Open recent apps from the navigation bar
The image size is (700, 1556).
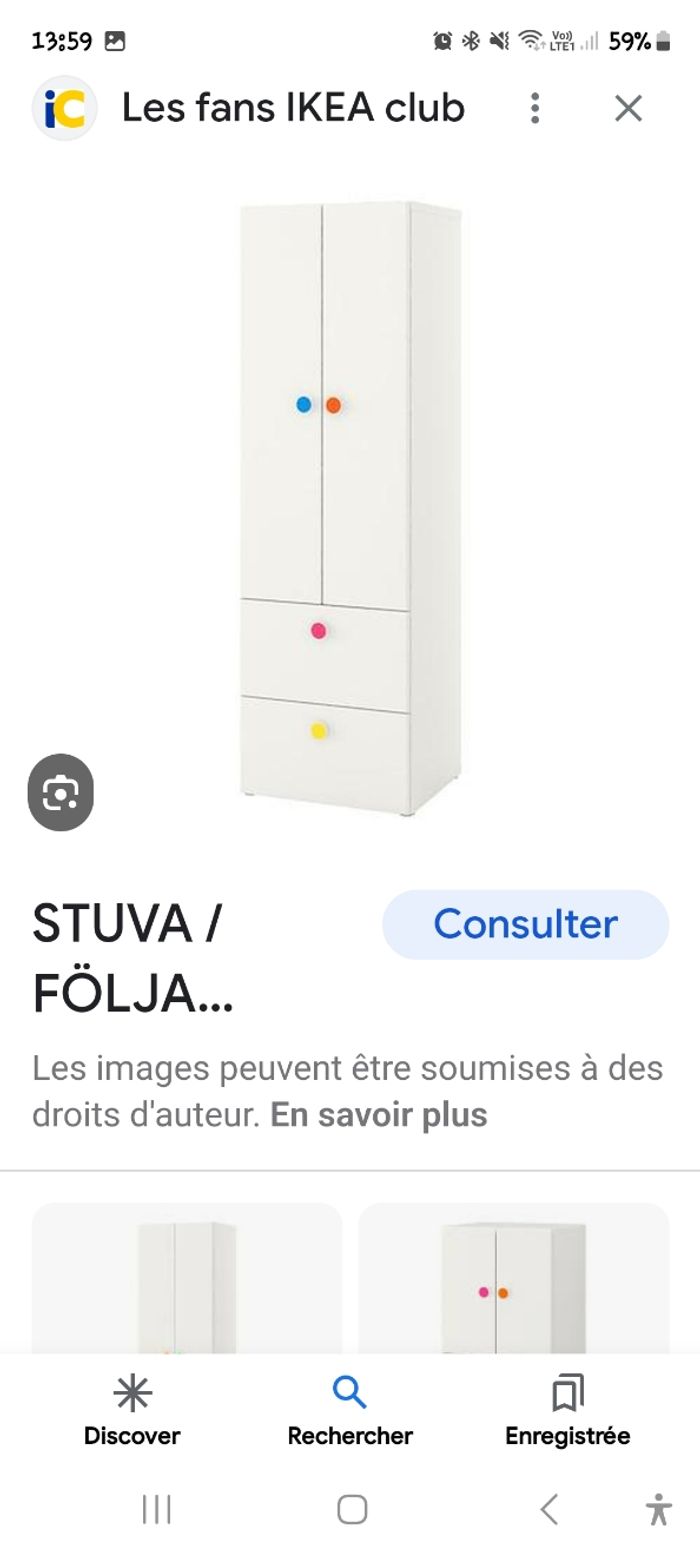(x=157, y=1509)
